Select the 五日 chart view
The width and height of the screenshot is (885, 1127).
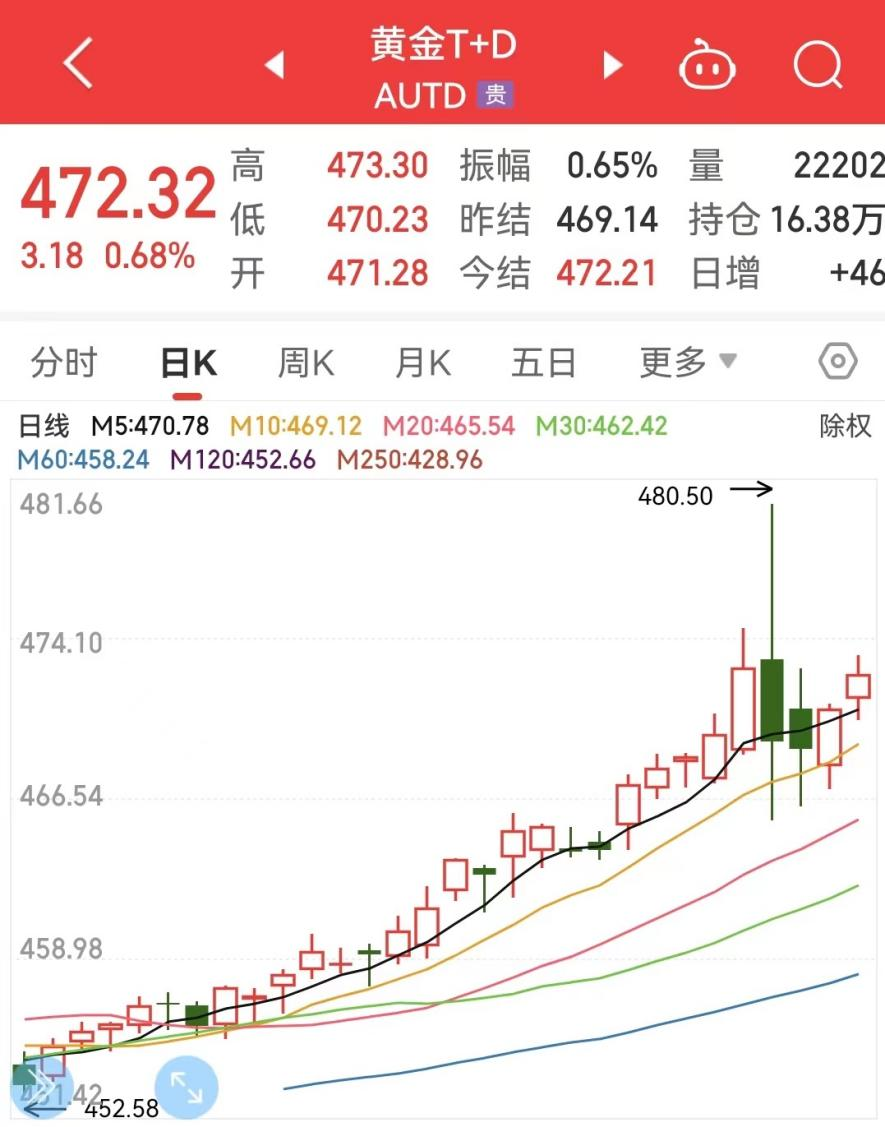[543, 362]
